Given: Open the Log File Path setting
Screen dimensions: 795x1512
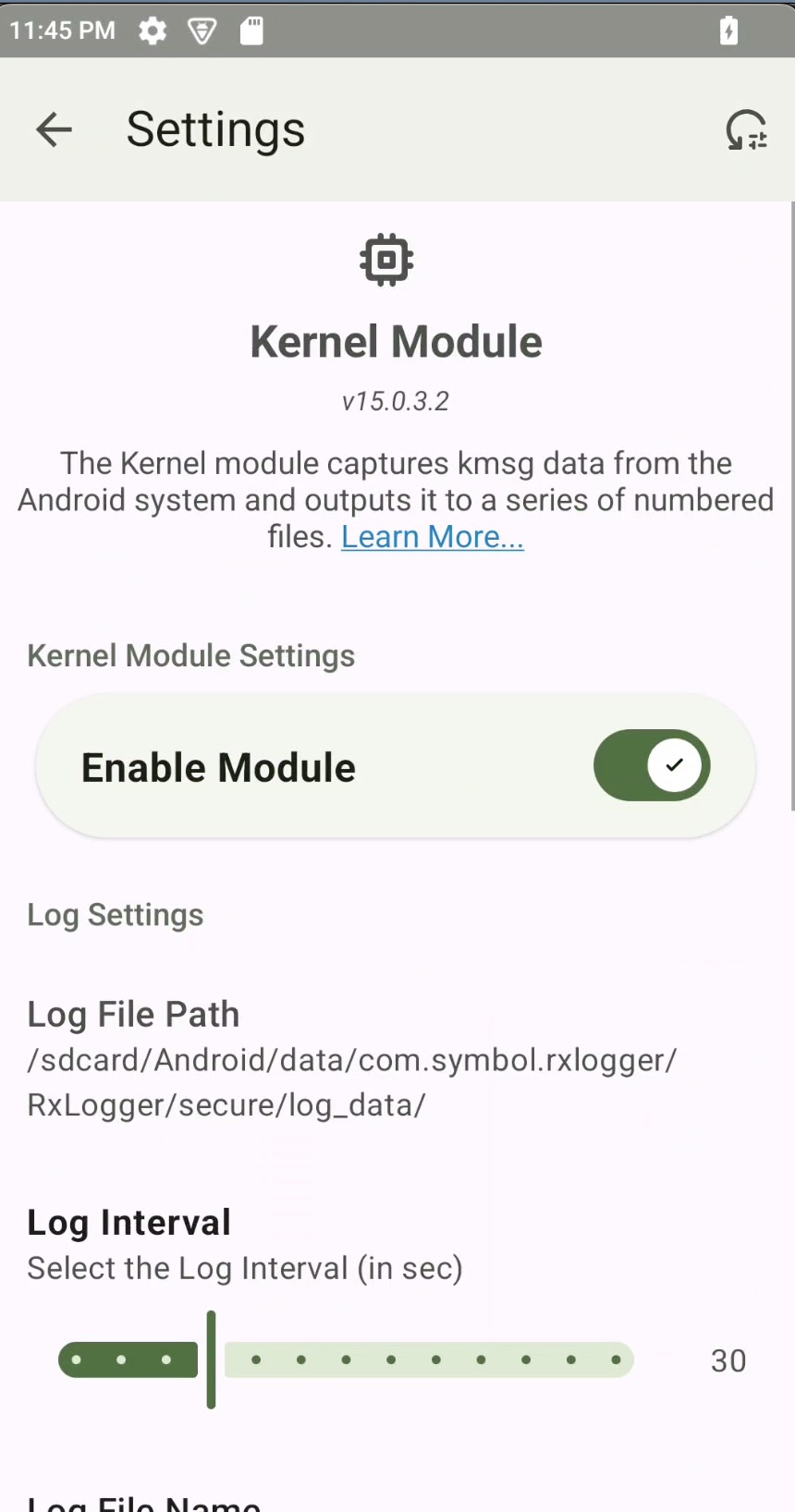Looking at the screenshot, I should click(x=351, y=1059).
